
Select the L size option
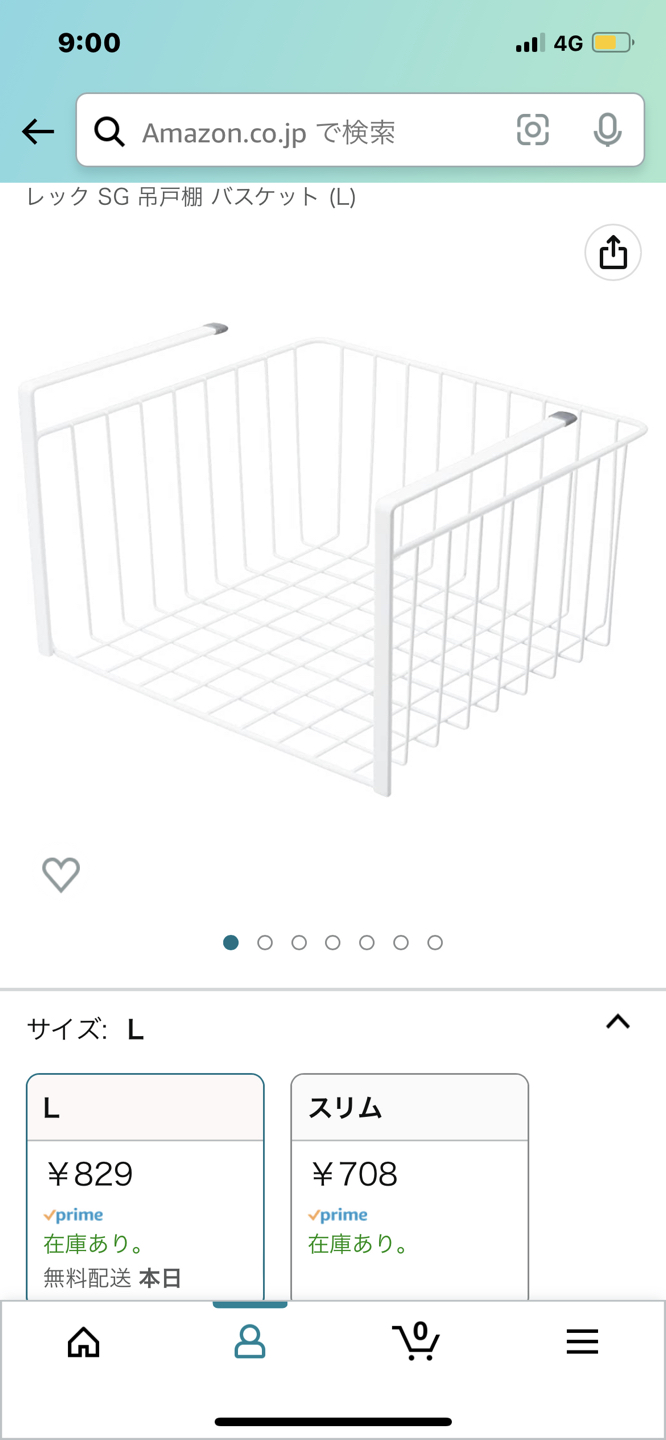pos(145,1185)
